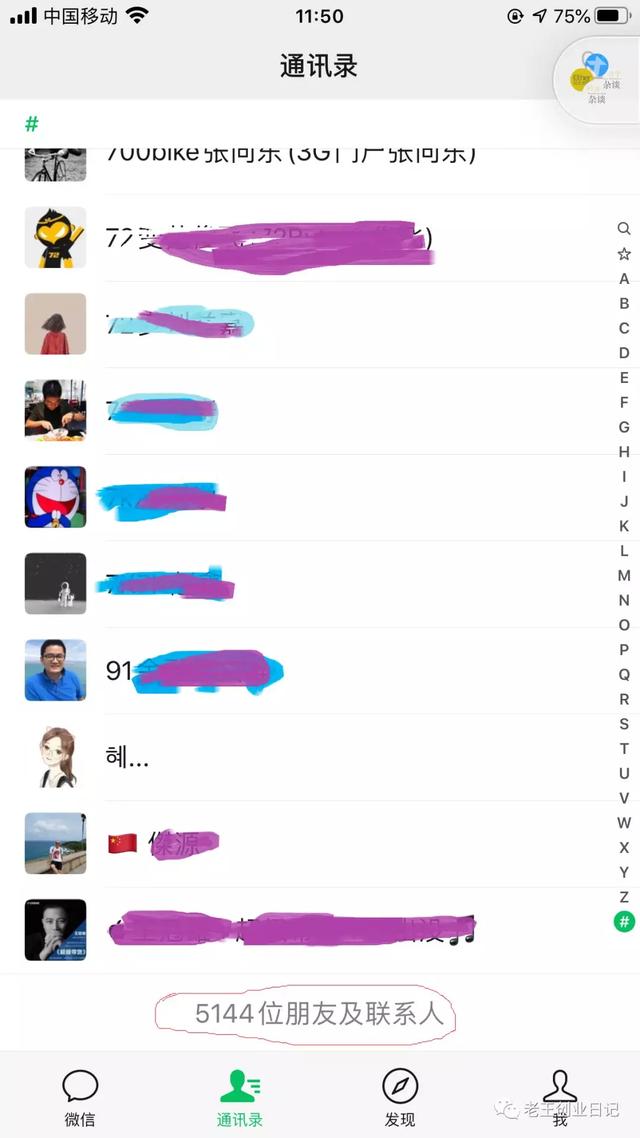Open the Doraemon avatar contact
Image resolution: width=640 pixels, height=1138 pixels.
tap(320, 497)
